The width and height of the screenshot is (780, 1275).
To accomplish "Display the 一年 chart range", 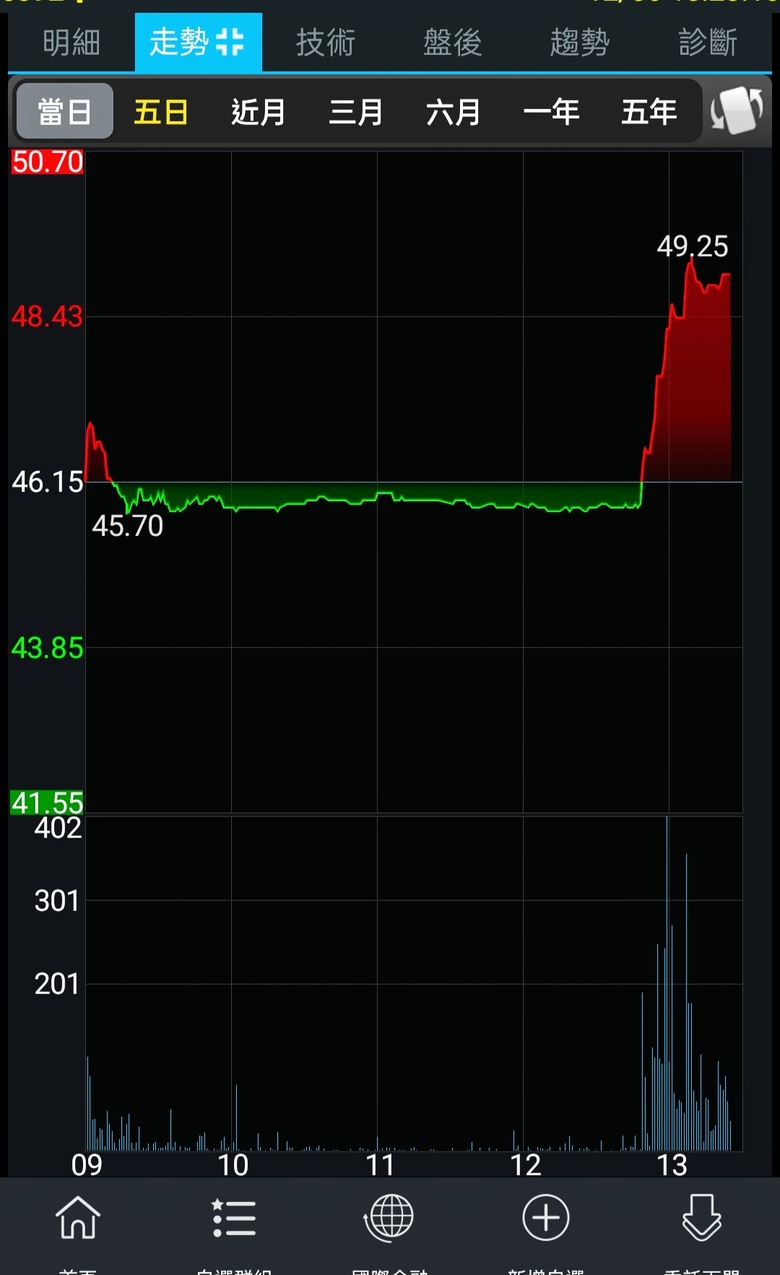I will 551,111.
